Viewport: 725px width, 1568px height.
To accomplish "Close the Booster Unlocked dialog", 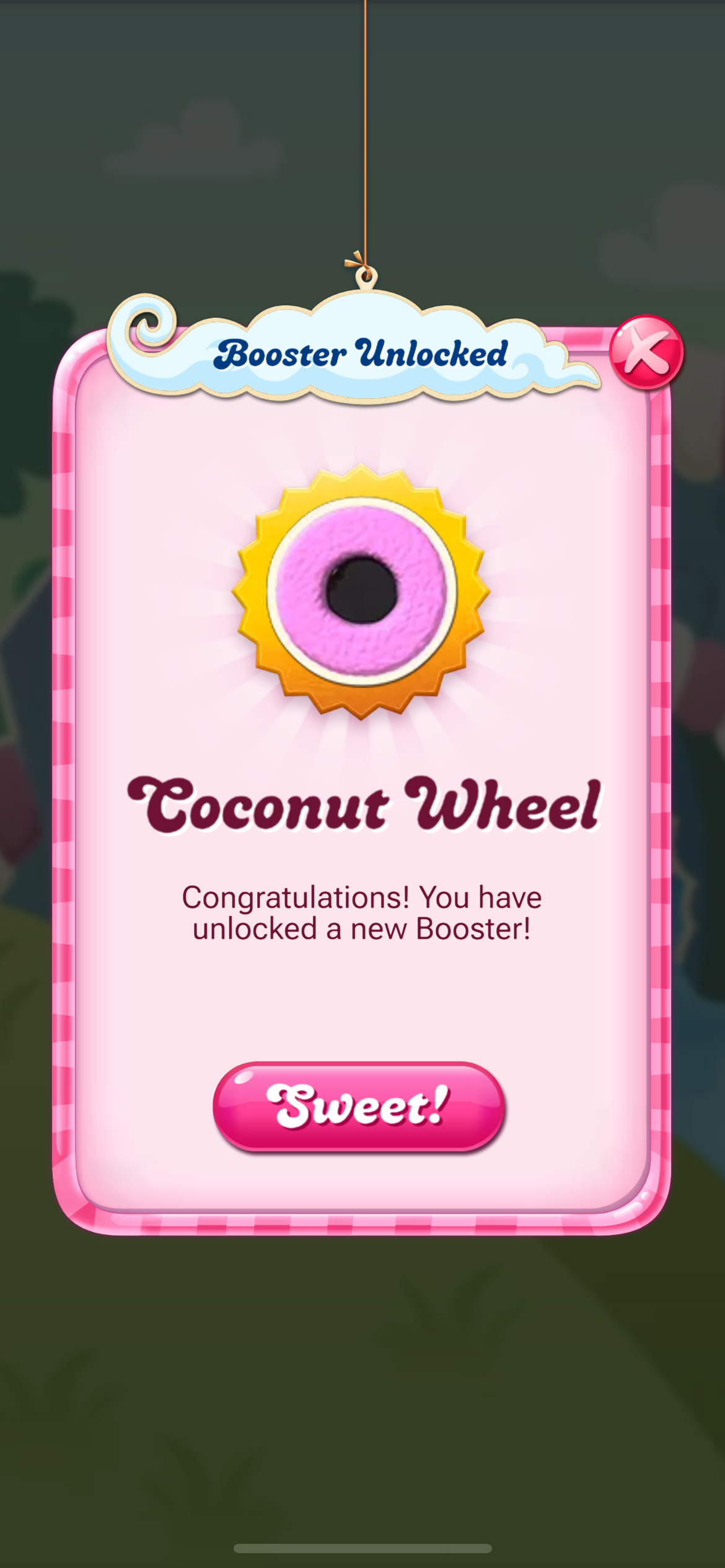I will click(646, 352).
